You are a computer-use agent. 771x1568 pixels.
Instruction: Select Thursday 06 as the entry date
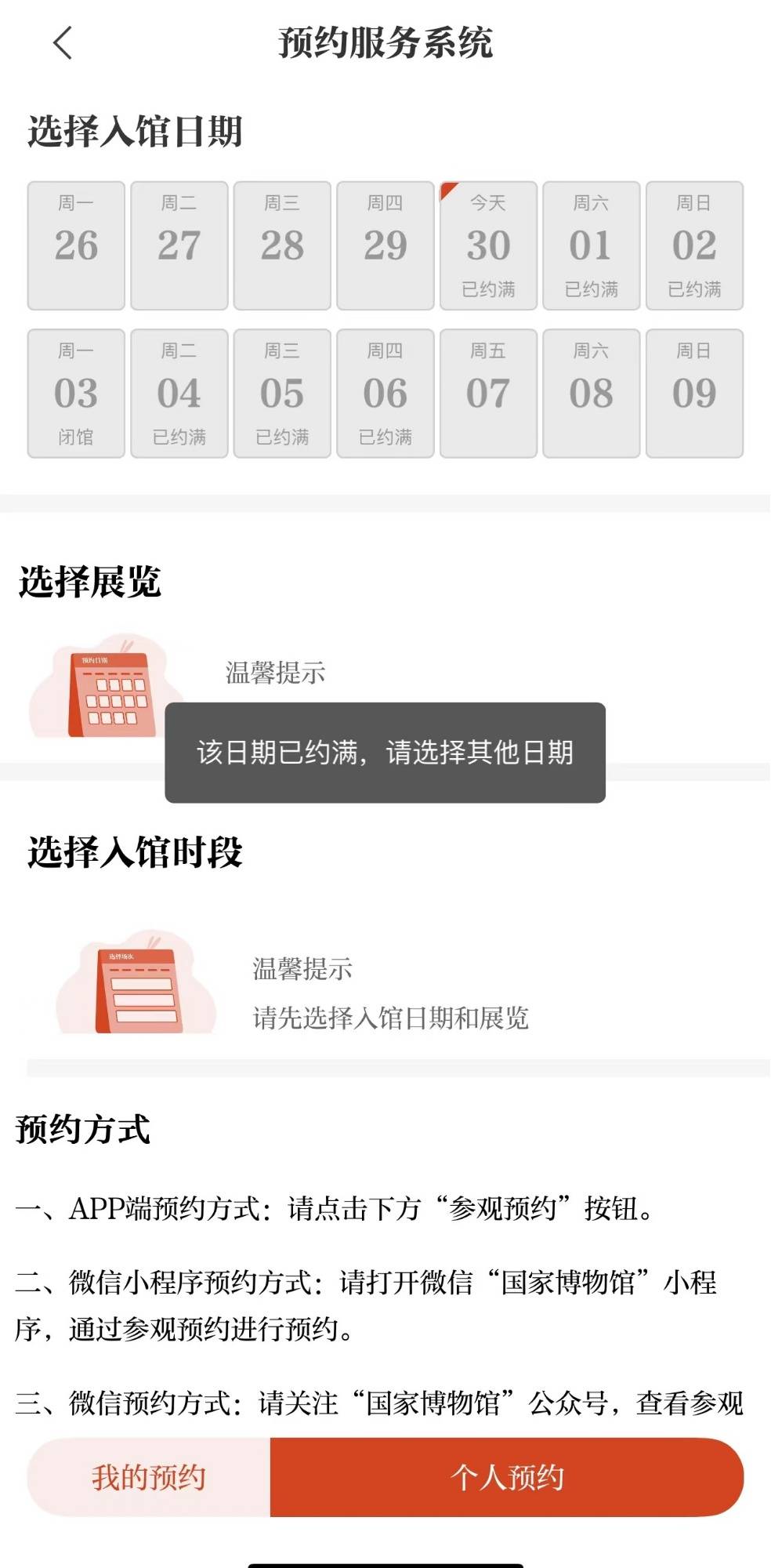coord(385,394)
